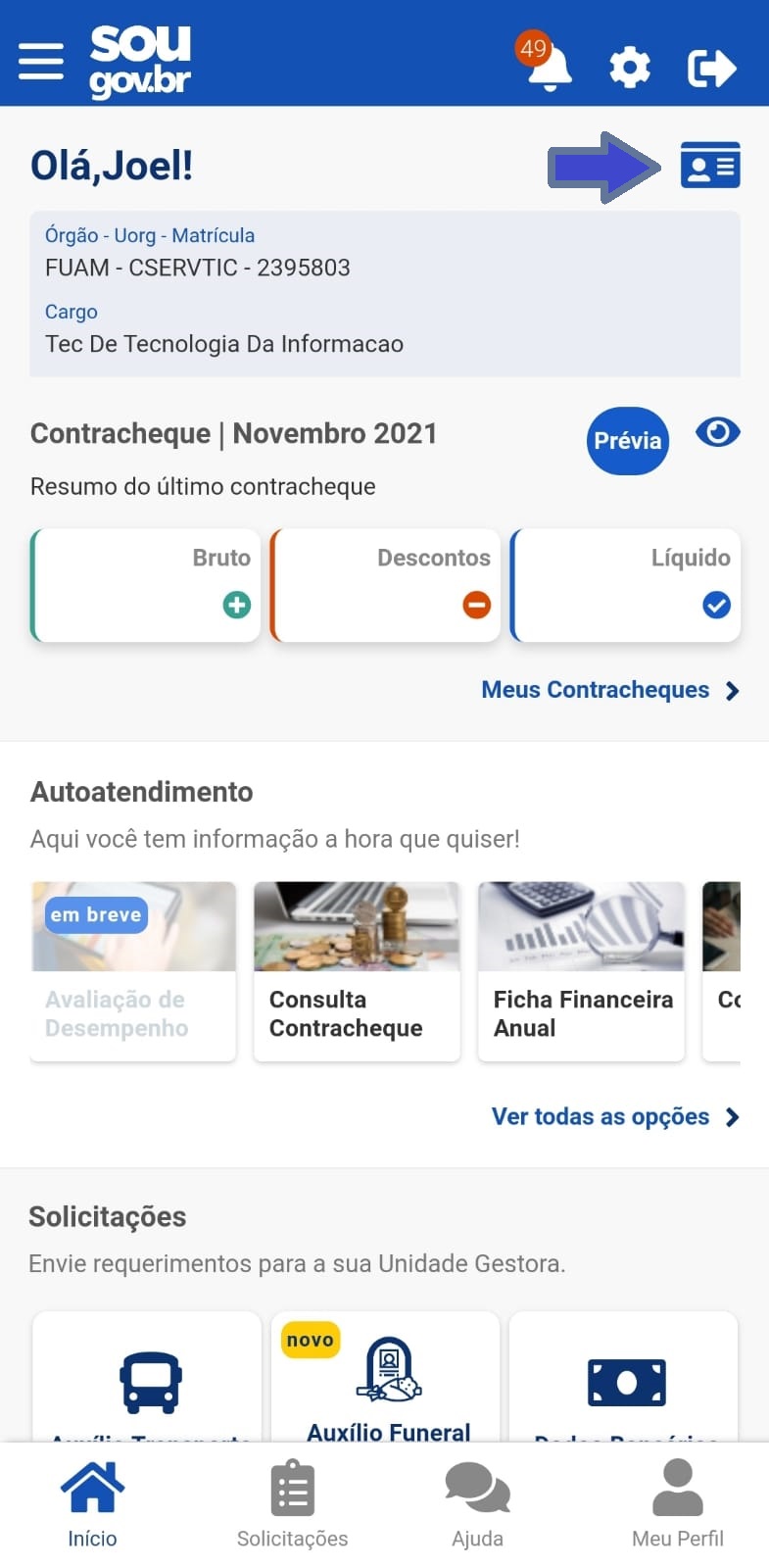This screenshot has width=769, height=1568.
Task: Log out with the exit icon
Action: click(711, 68)
